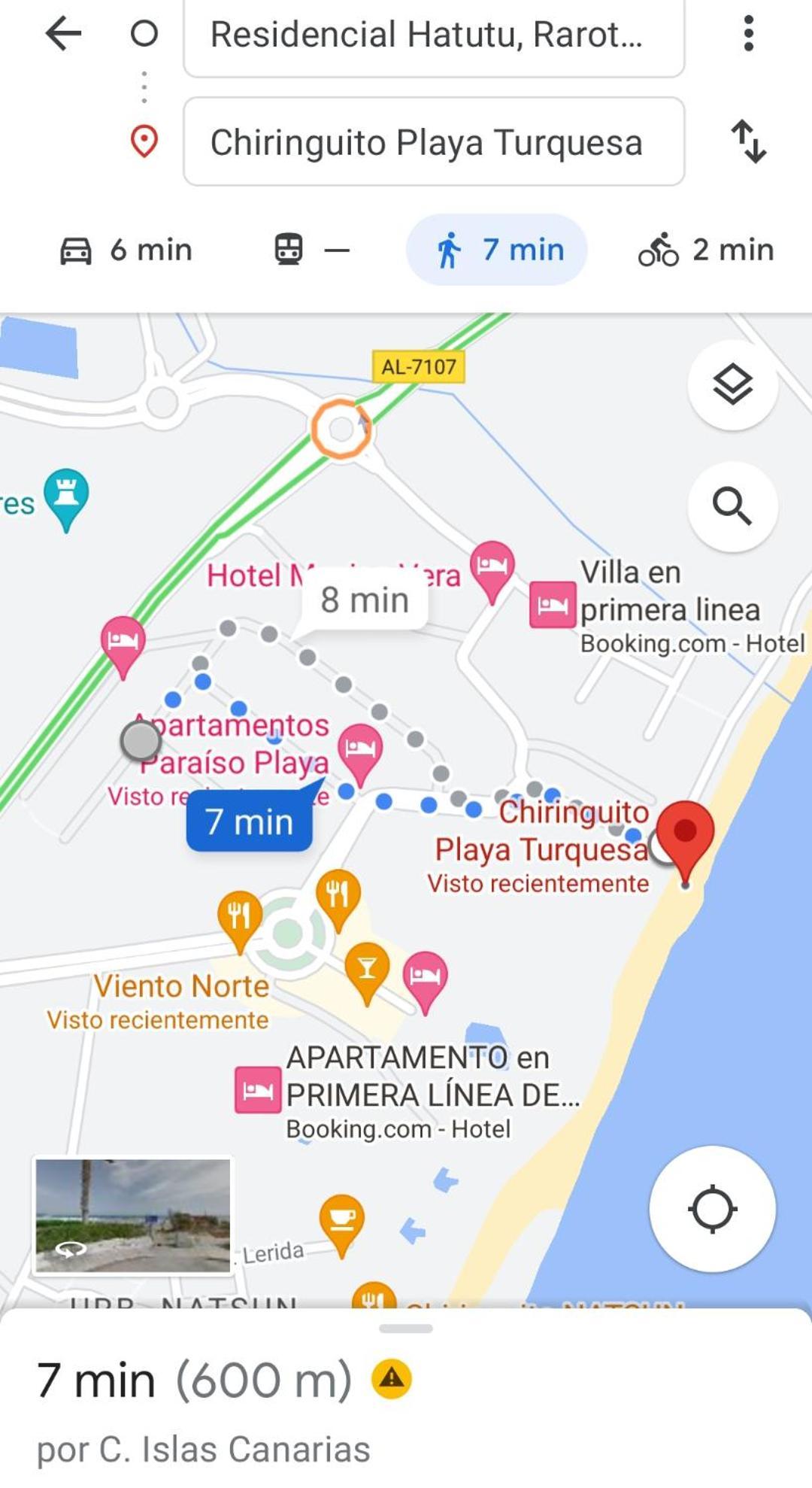Center the map on my location
The height and width of the screenshot is (1488, 812).
(711, 1209)
